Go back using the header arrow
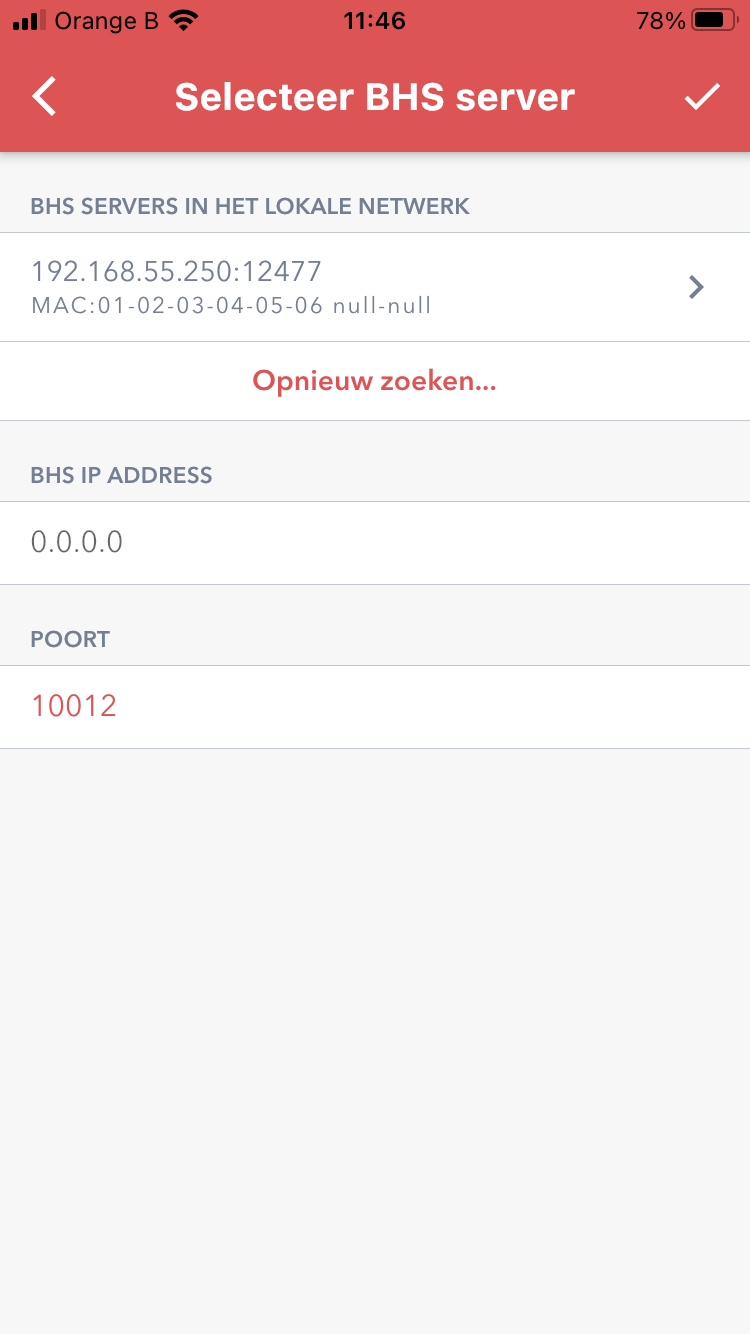The height and width of the screenshot is (1334, 750). click(x=45, y=97)
